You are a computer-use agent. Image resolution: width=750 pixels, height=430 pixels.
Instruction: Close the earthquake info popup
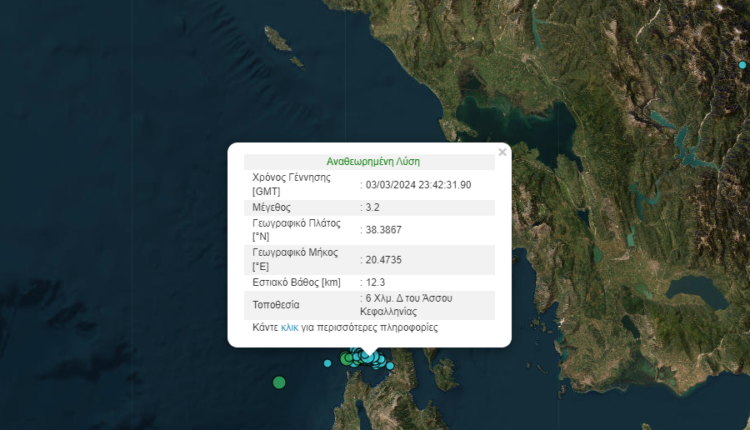tap(502, 152)
